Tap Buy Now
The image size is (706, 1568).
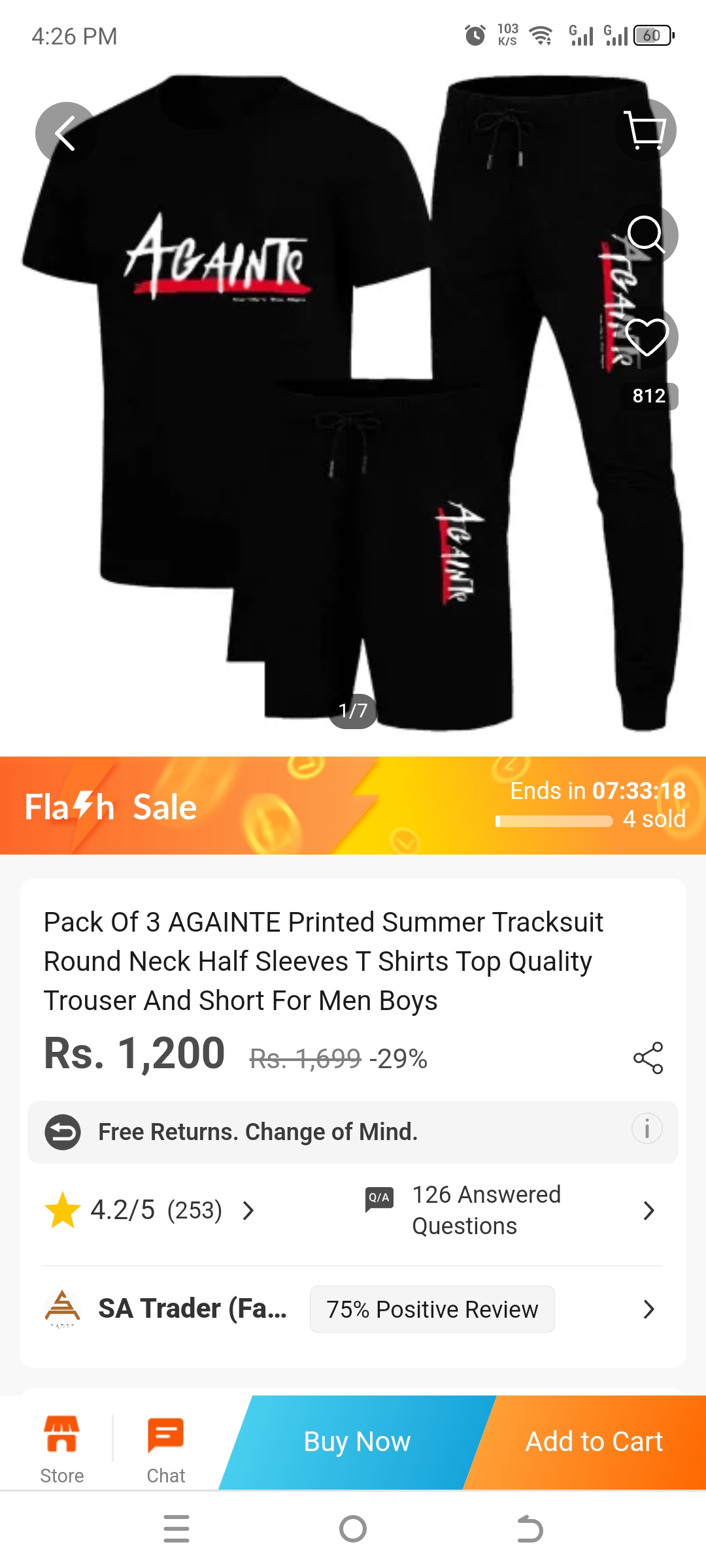coord(357,1442)
